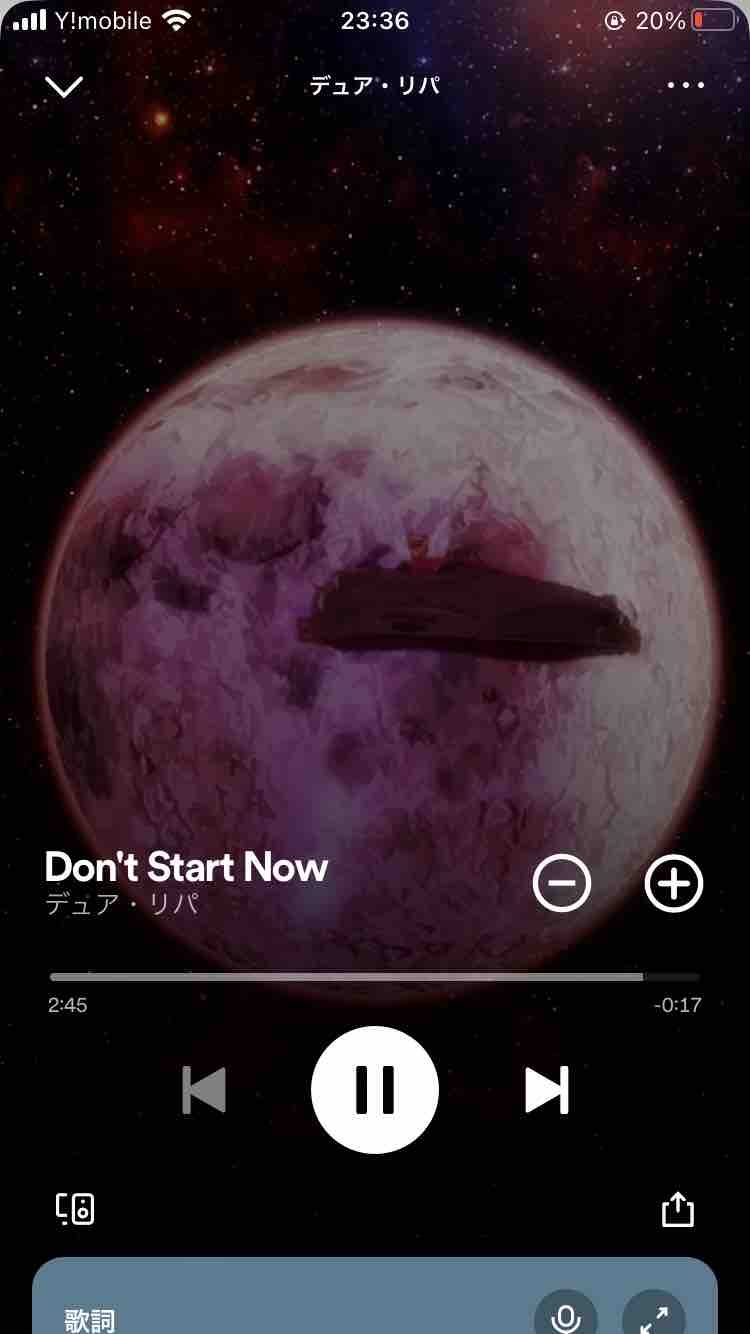Open the connect to device picker
Screen dimensions: 750x1334
click(x=75, y=1209)
